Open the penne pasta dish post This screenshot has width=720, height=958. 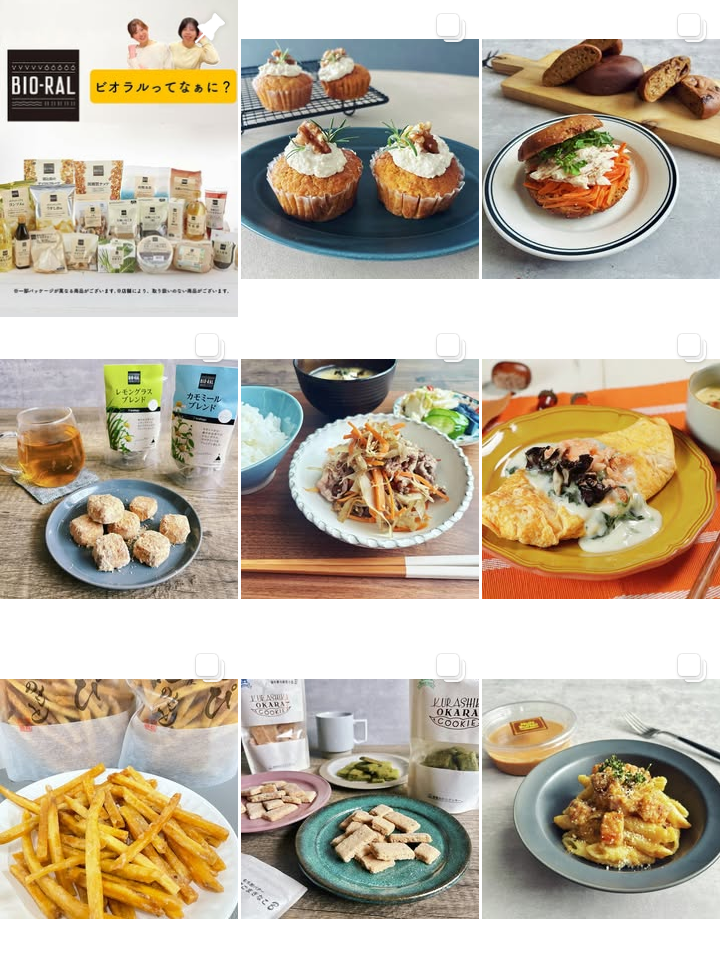[x=600, y=800]
